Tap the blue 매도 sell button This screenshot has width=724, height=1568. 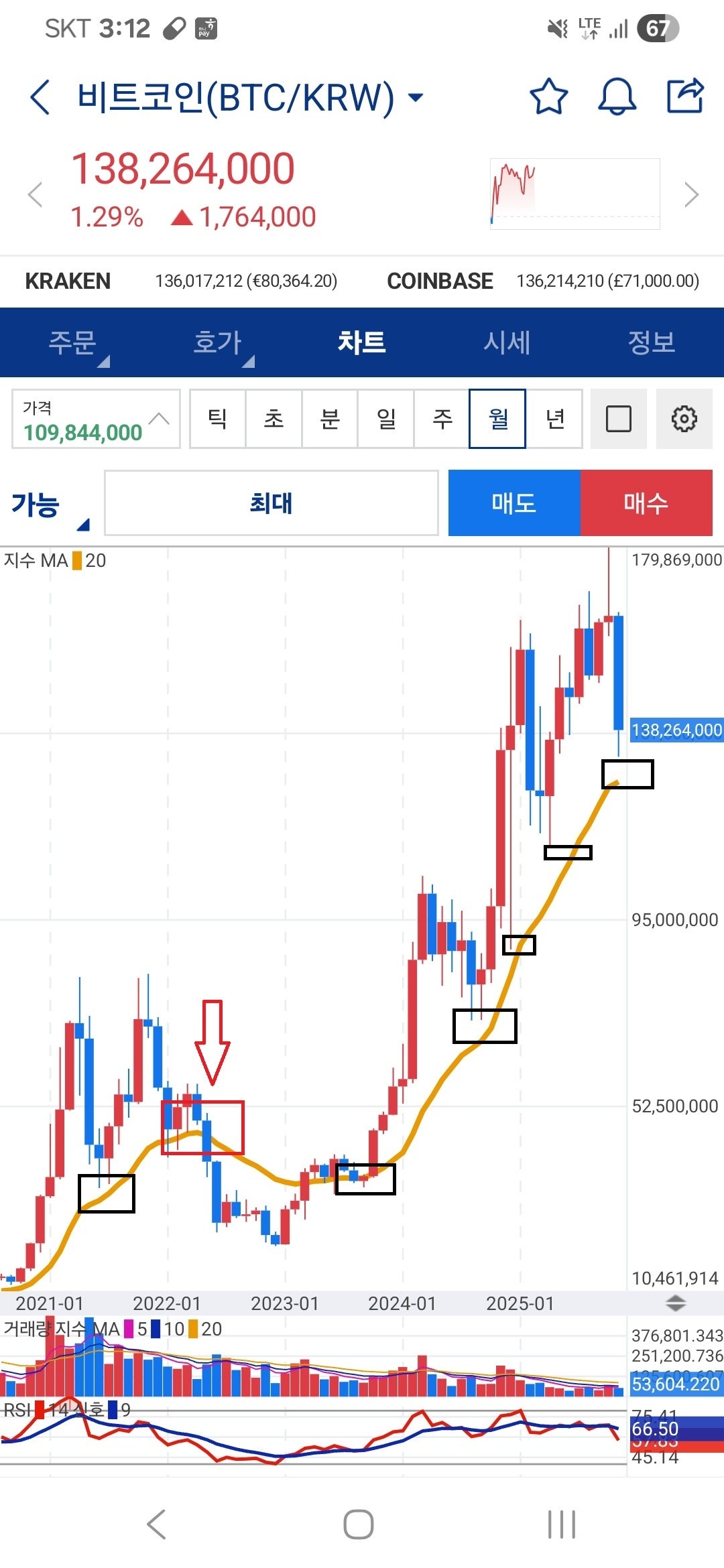coord(514,503)
